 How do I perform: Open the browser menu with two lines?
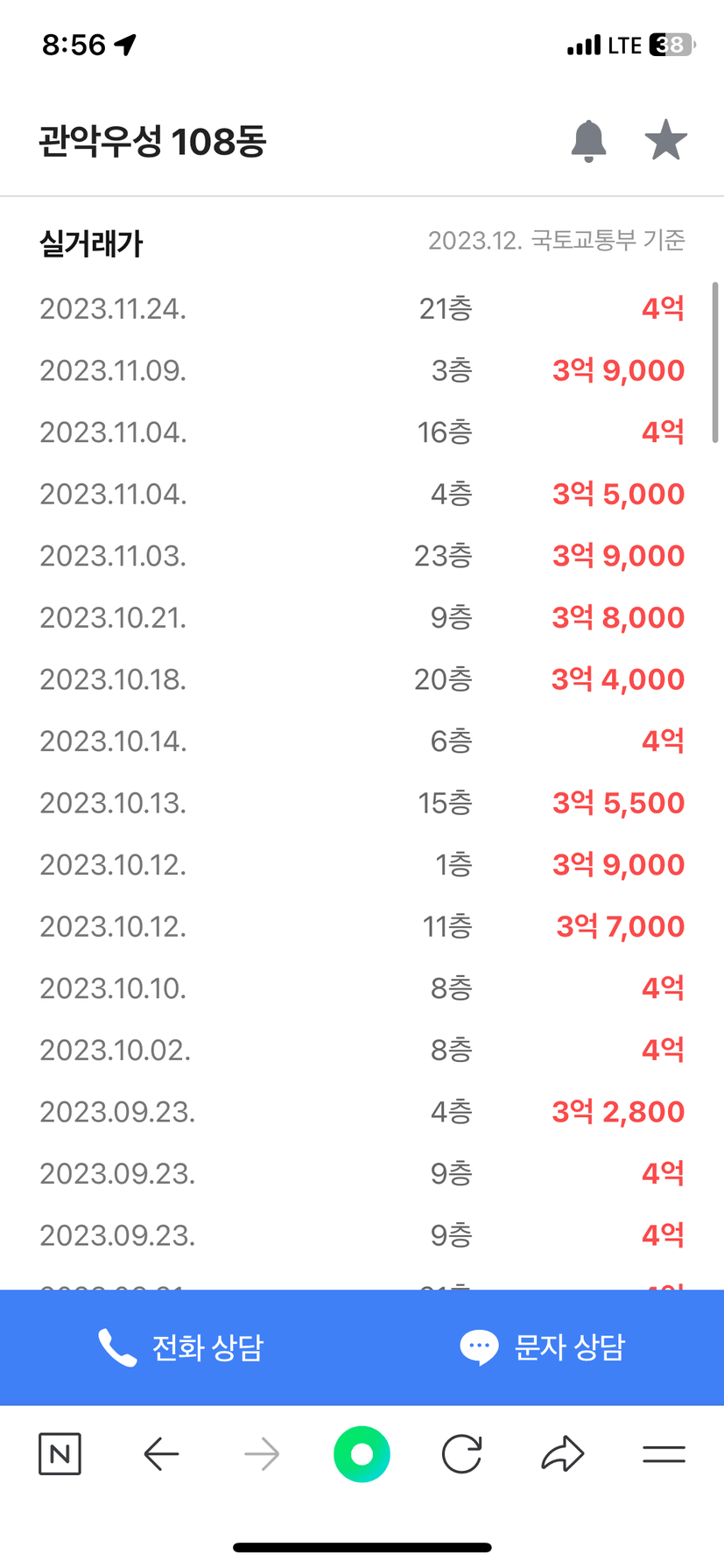pos(664,1454)
